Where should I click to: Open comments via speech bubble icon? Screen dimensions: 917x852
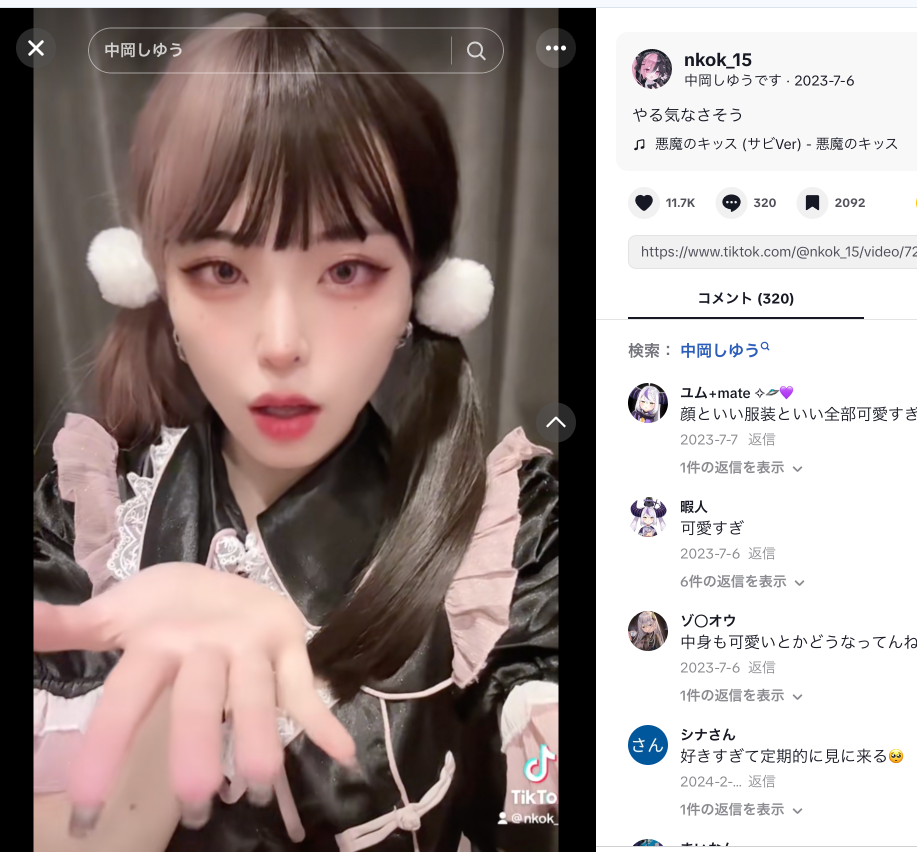coord(732,203)
